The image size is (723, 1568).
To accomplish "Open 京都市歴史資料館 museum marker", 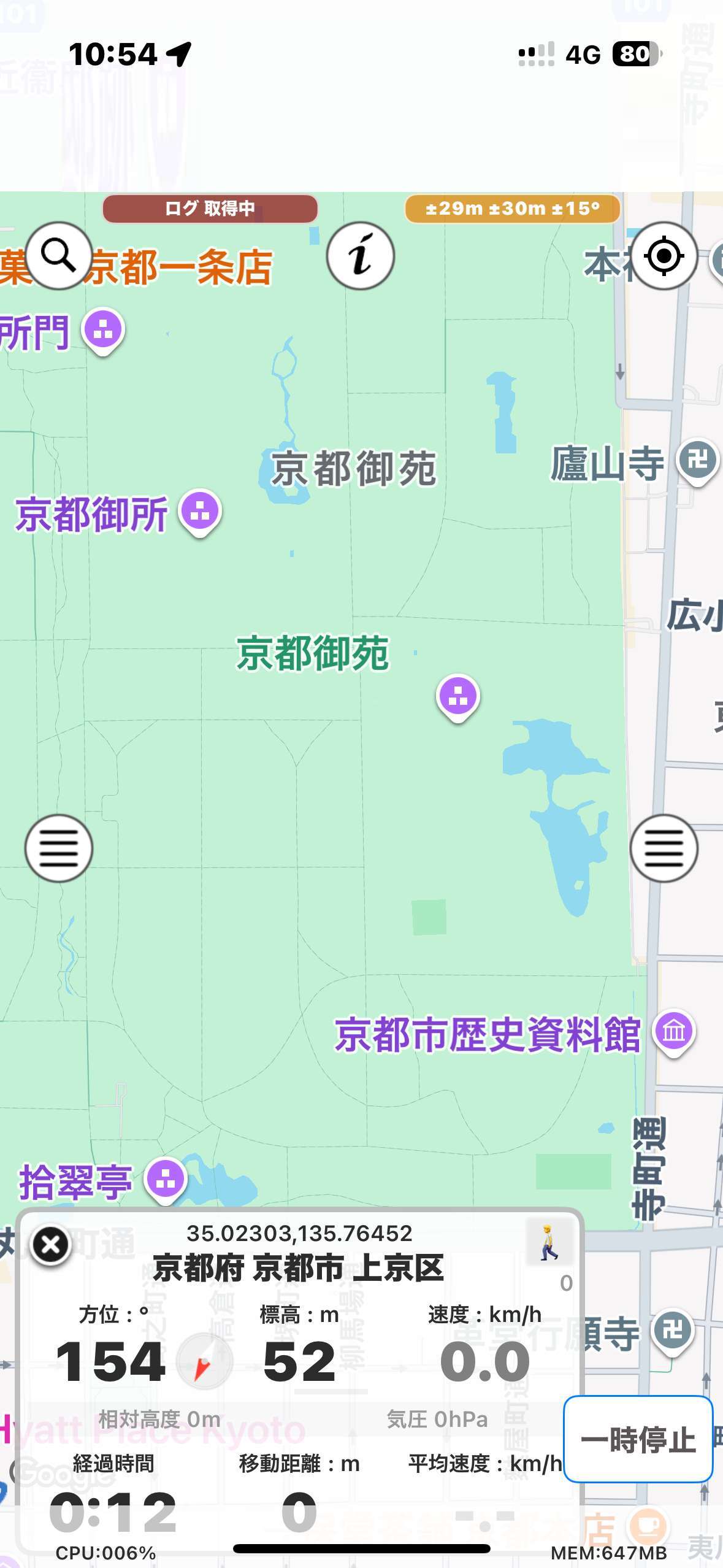I will [674, 1031].
